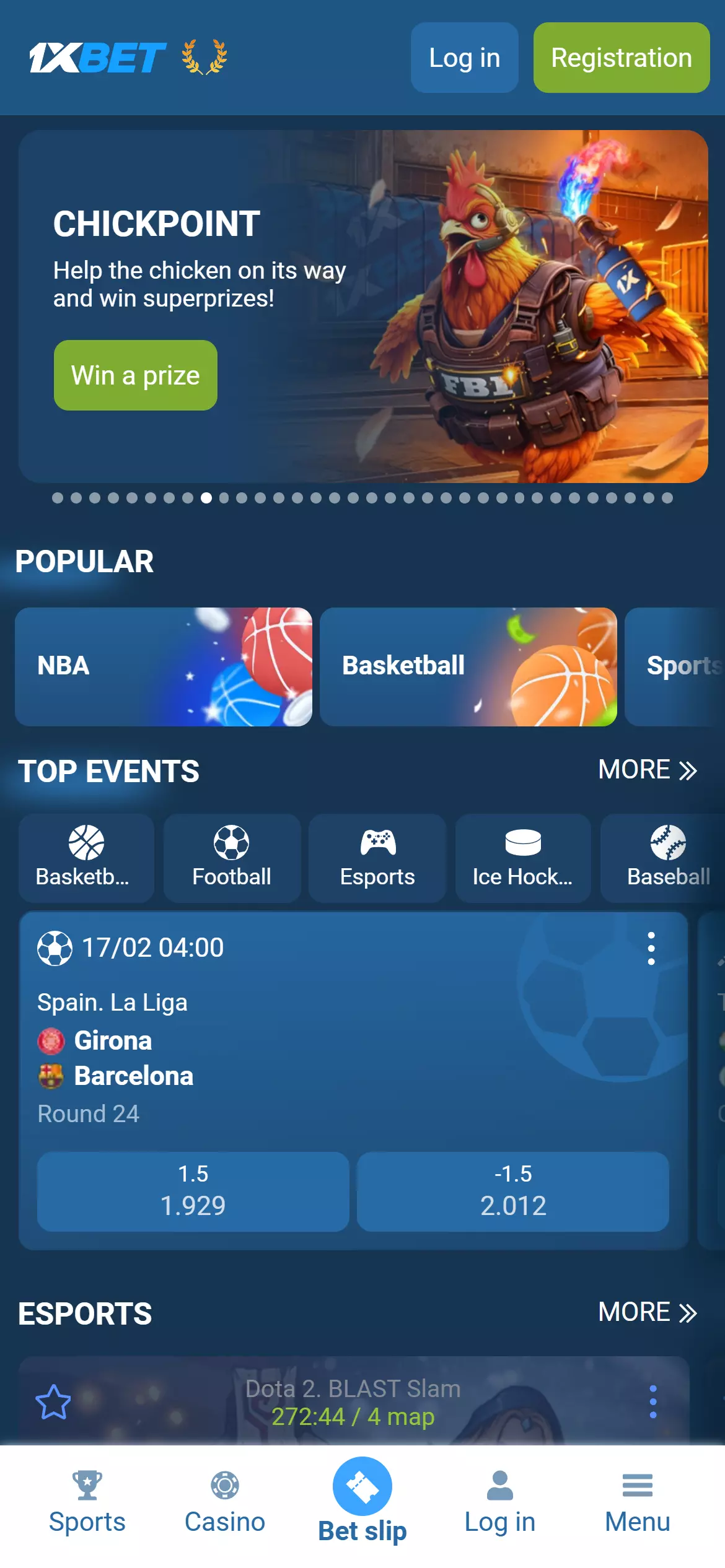Filter top events by Football
Screen dimensions: 725x1568
tap(232, 858)
